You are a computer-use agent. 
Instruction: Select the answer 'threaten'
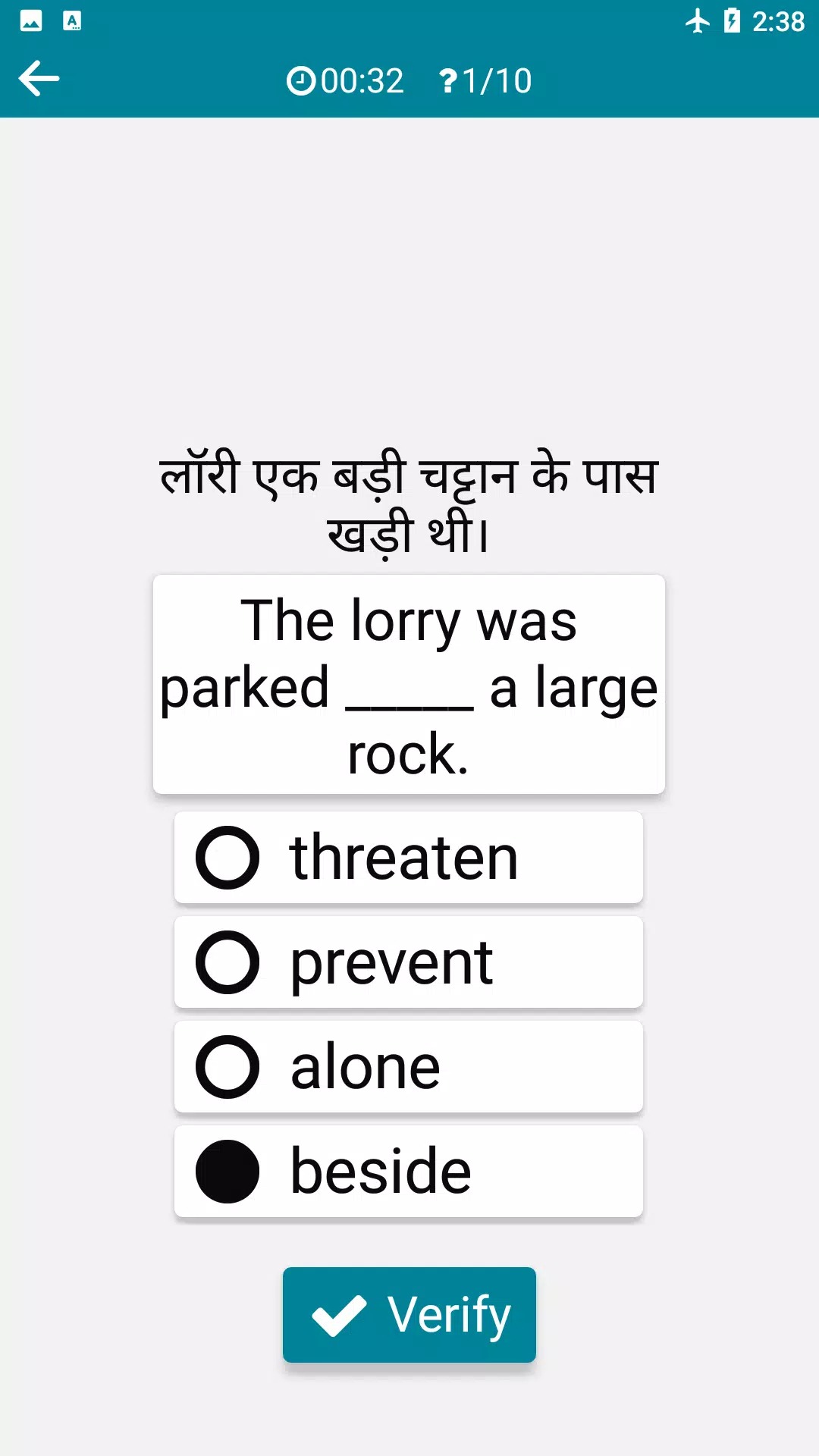[x=408, y=858]
